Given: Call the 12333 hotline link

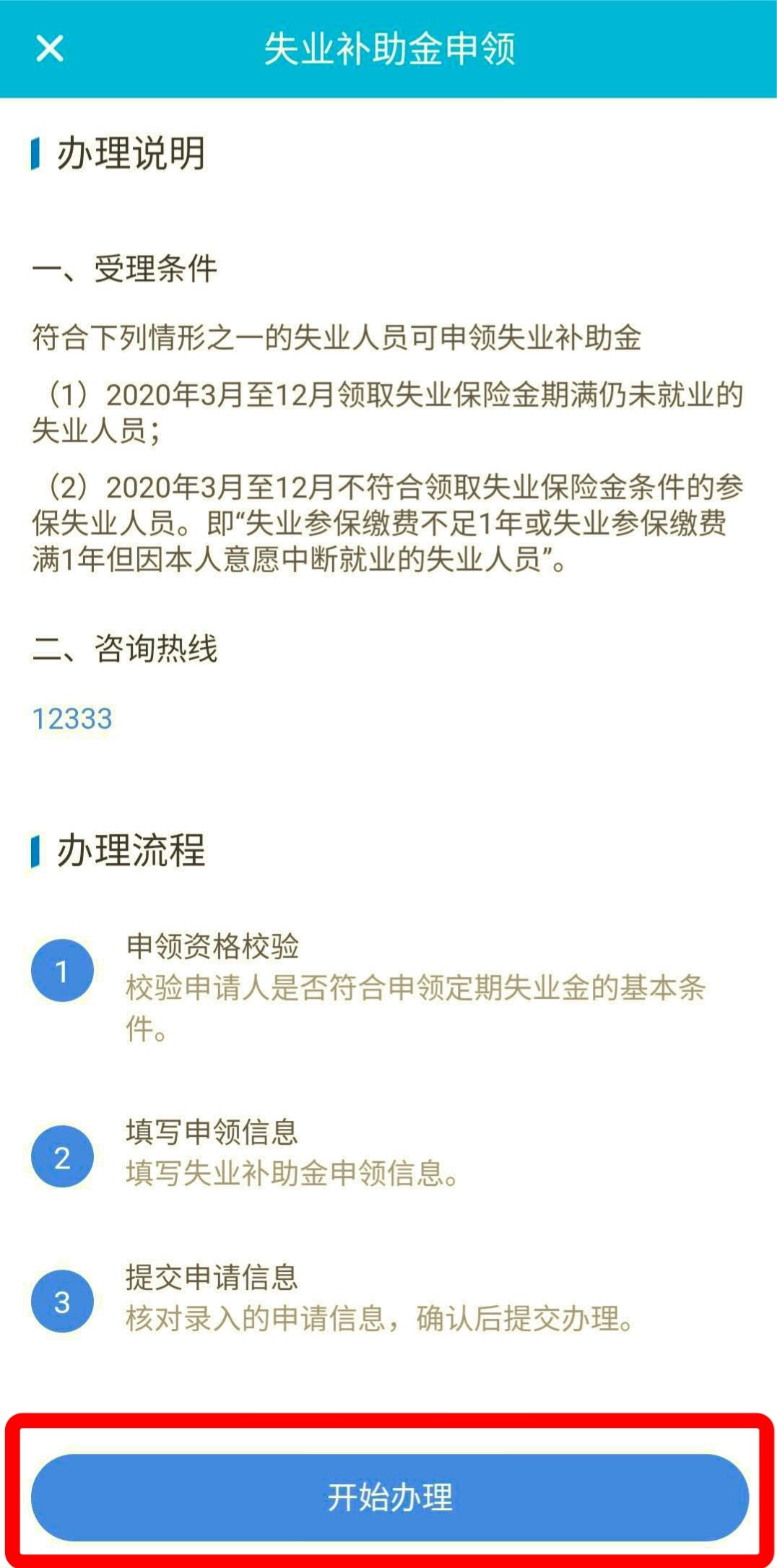Looking at the screenshot, I should (x=72, y=719).
